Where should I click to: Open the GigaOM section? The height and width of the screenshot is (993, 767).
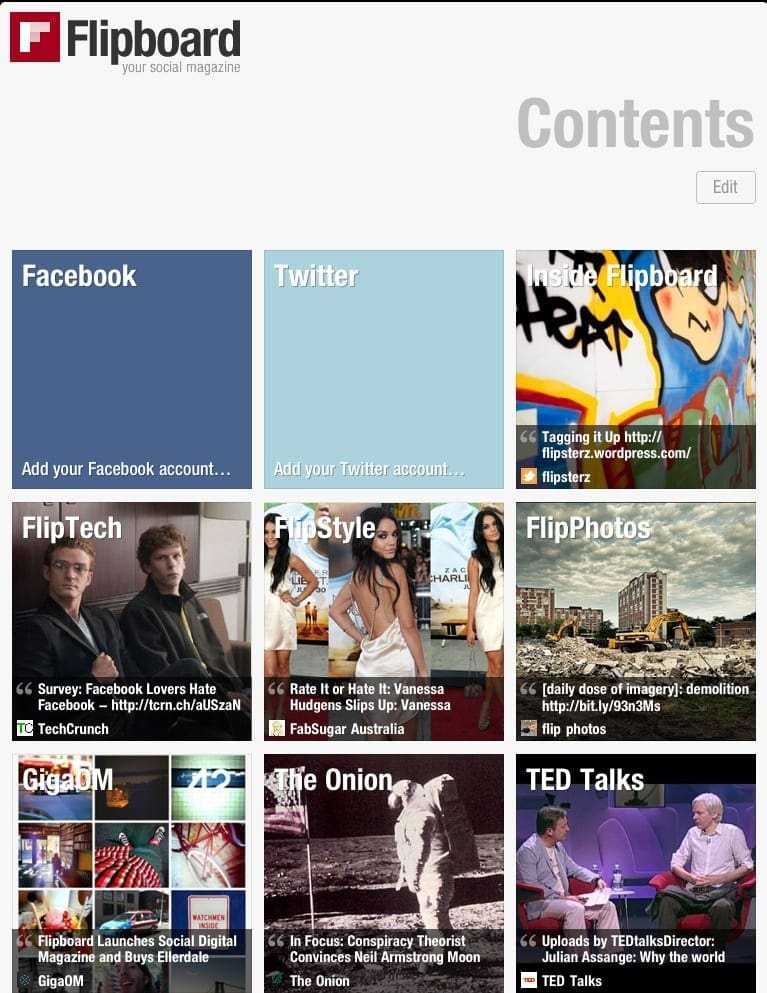131,872
